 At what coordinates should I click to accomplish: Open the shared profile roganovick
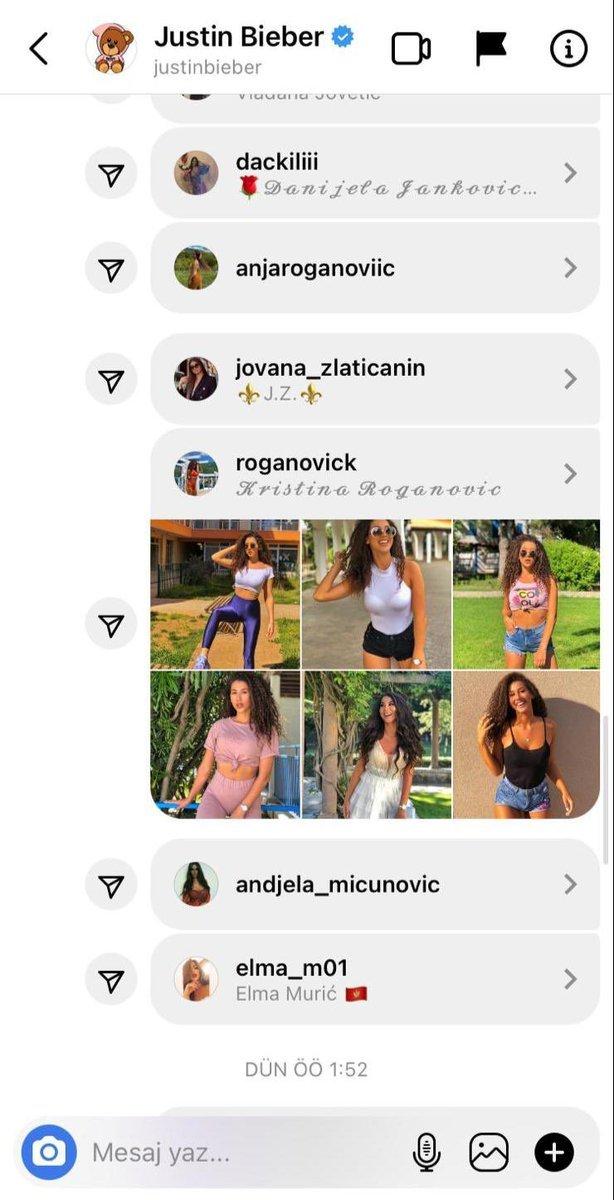coord(375,474)
